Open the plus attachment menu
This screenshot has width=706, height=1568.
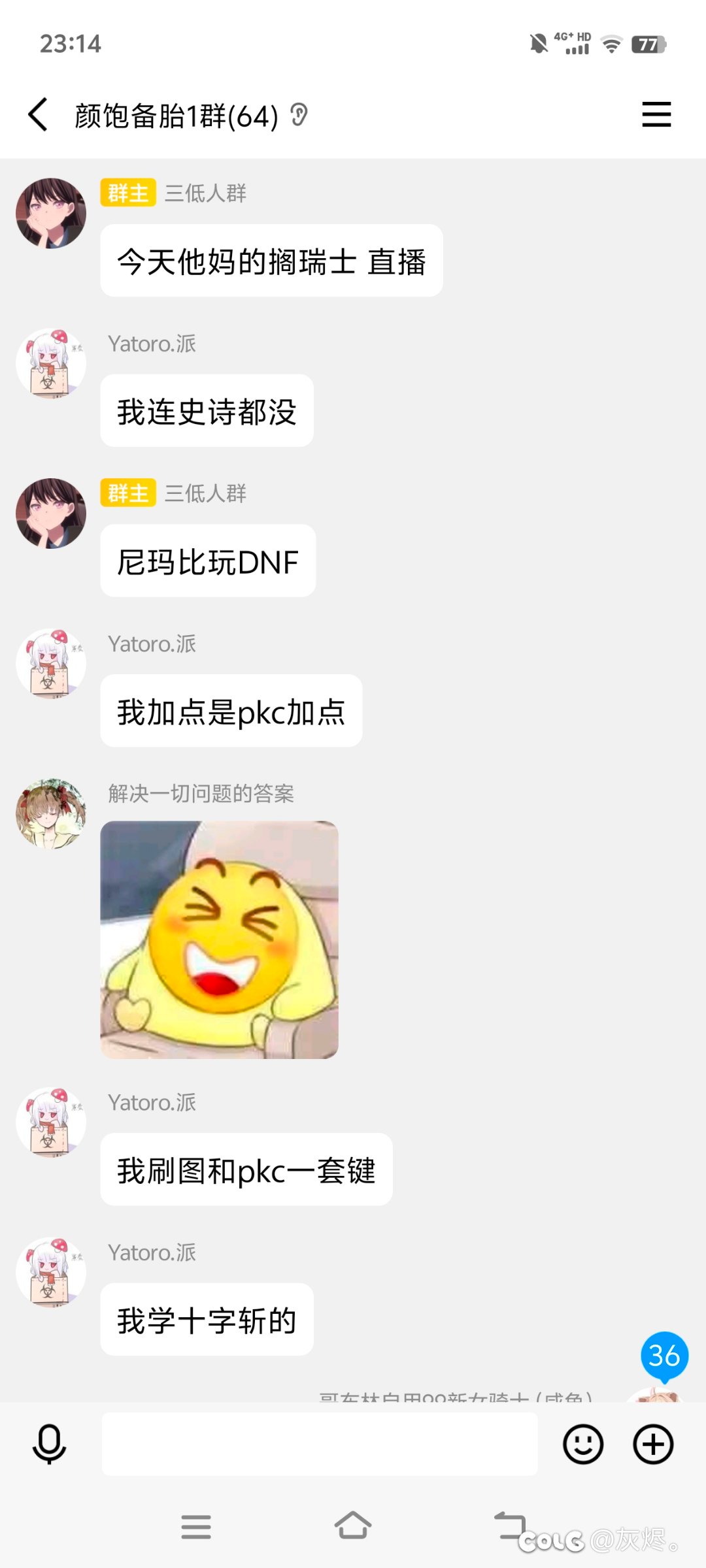click(653, 1444)
